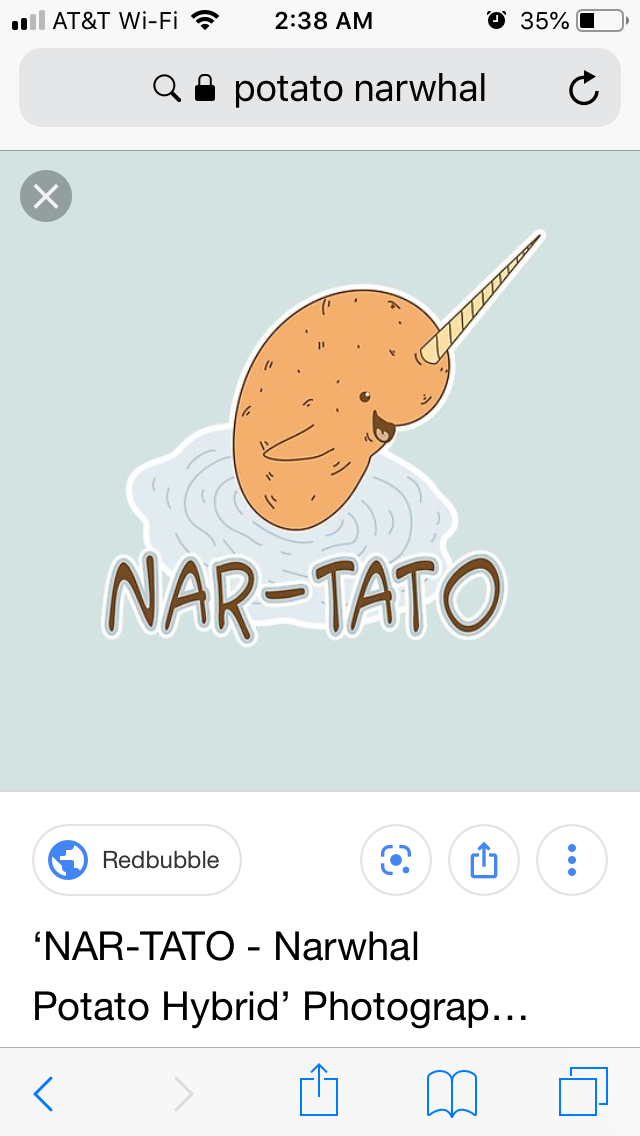
Task: Go back in Safari
Action: (x=43, y=1093)
